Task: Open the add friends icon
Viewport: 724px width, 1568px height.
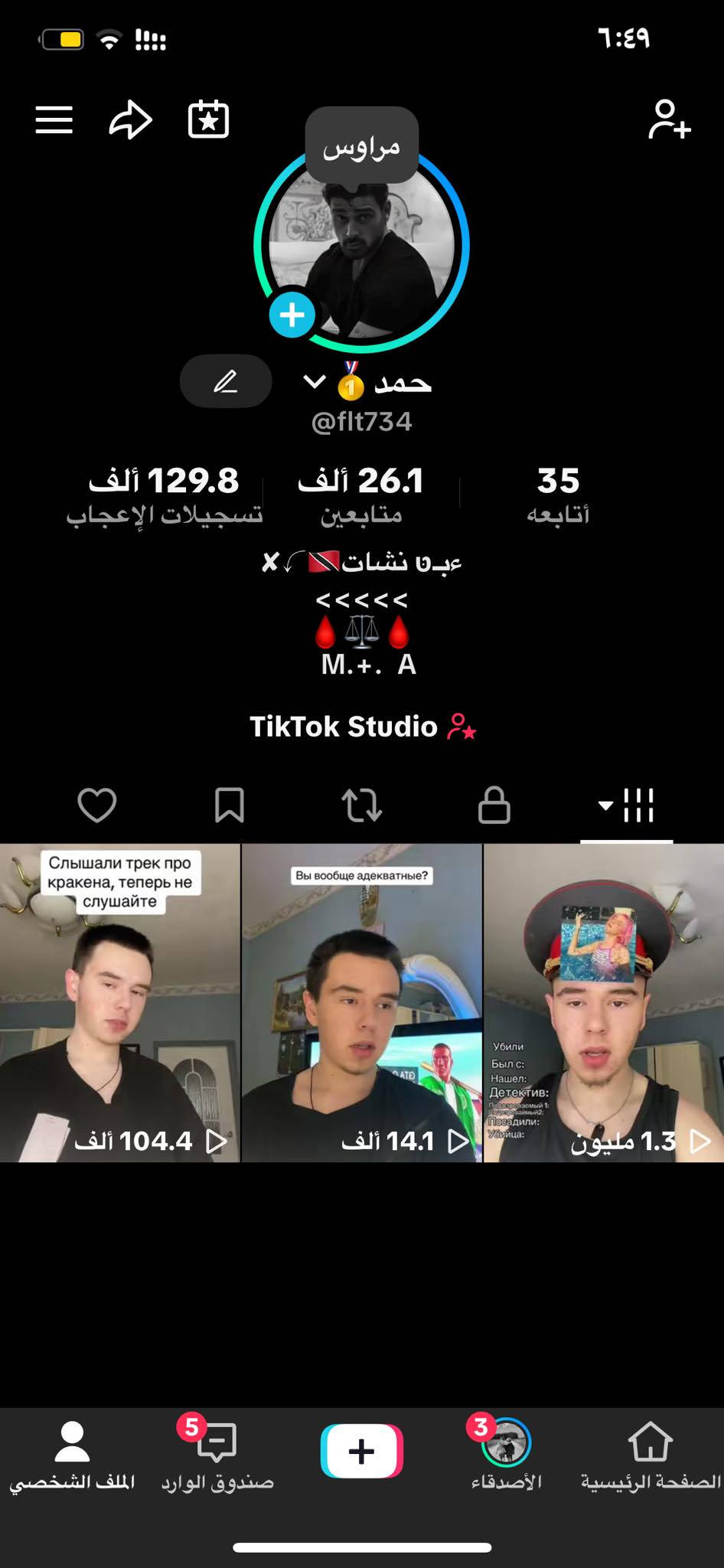Action: point(669,120)
